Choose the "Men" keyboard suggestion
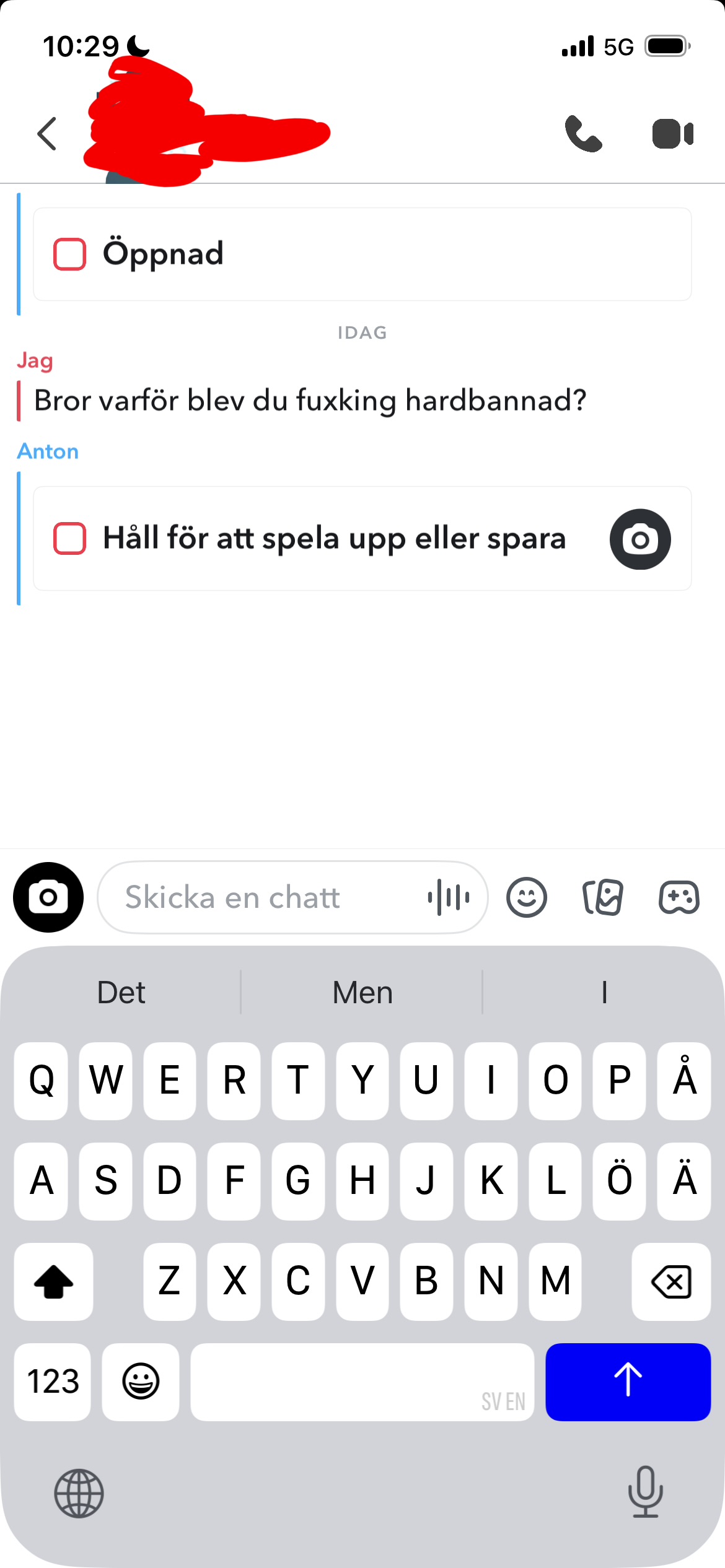 [x=362, y=993]
